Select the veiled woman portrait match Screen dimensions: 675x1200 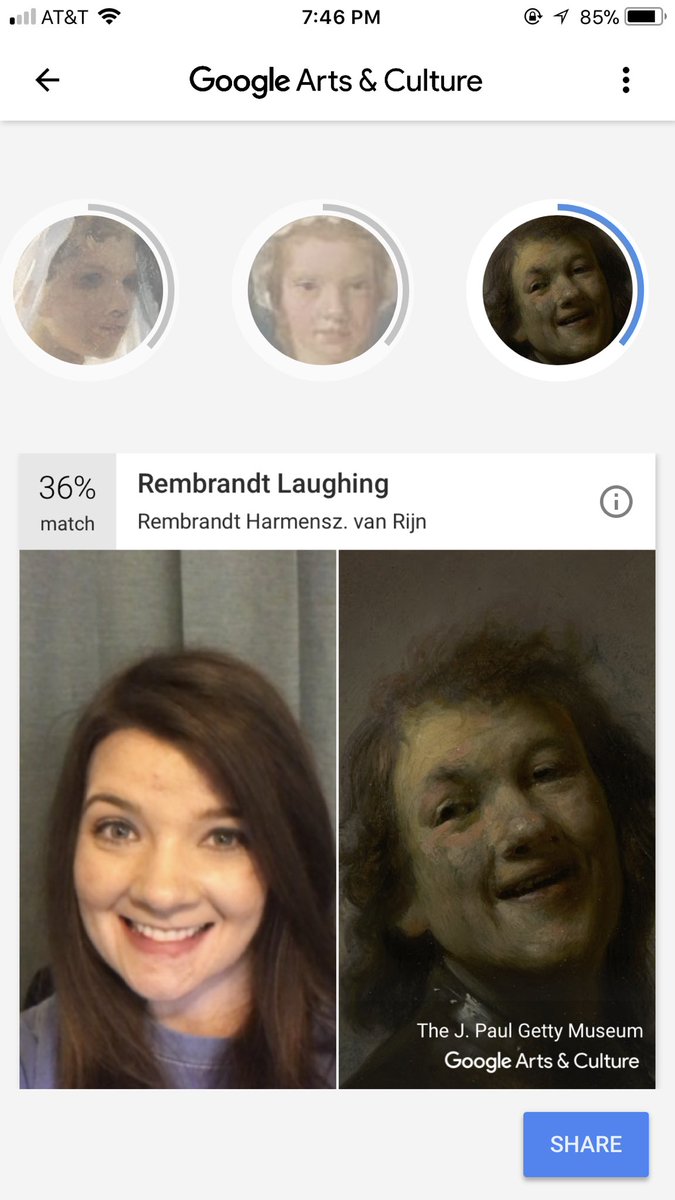click(x=87, y=290)
